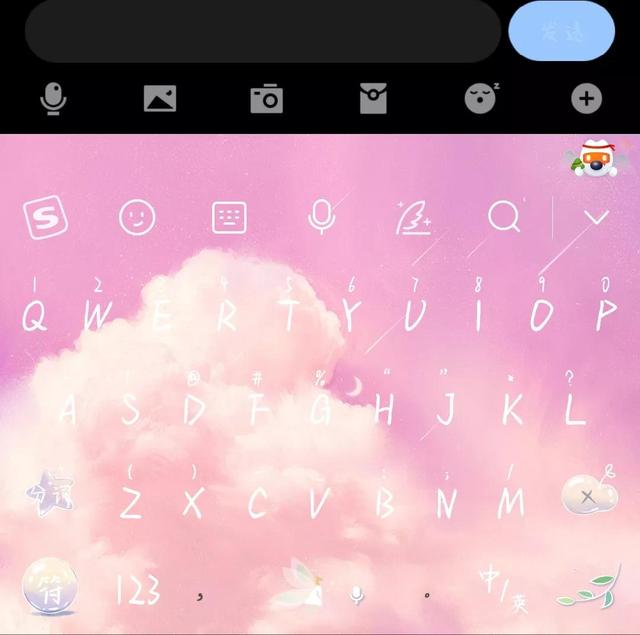This screenshot has height=635, width=640.
Task: Open the emoji smiley panel
Action: point(137,217)
